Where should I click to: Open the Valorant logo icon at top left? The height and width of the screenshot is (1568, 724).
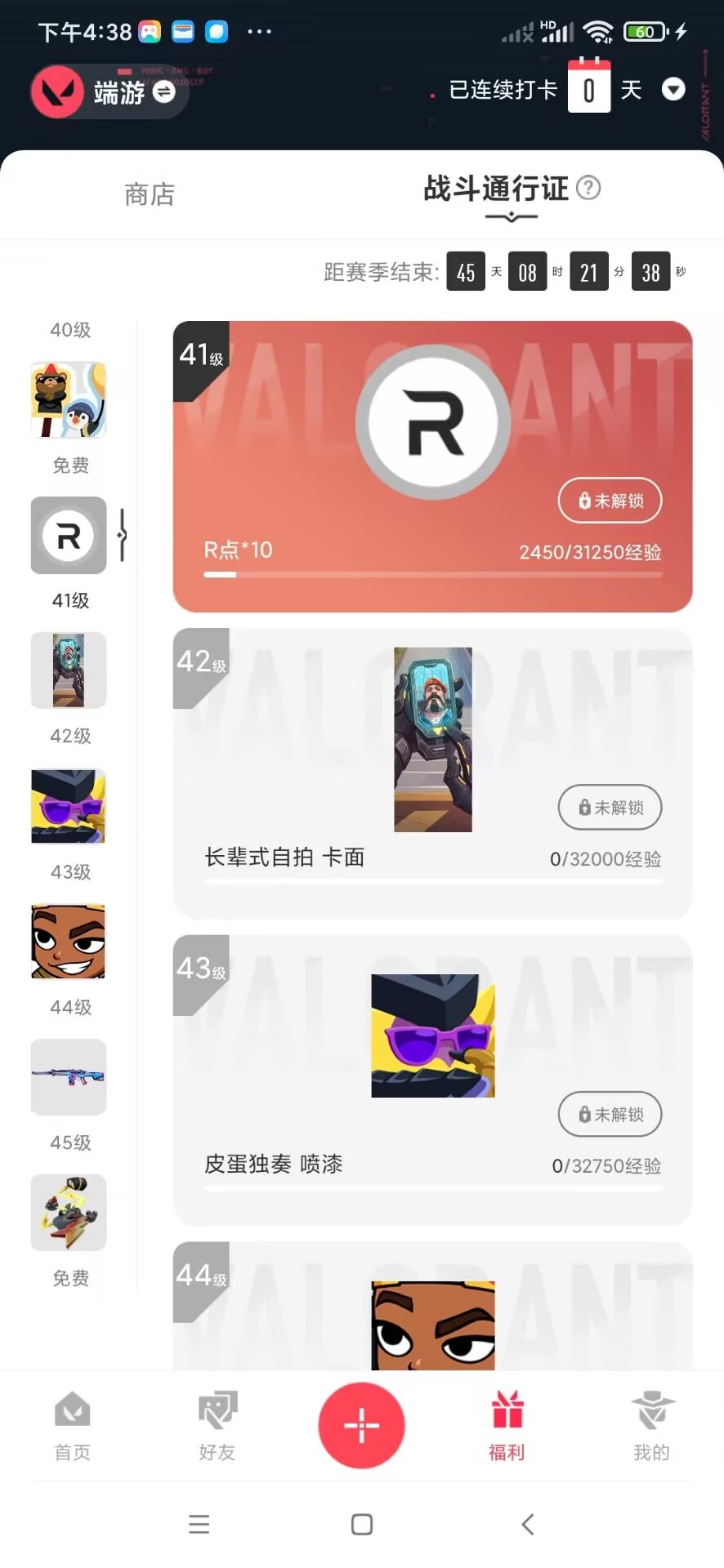[x=56, y=91]
